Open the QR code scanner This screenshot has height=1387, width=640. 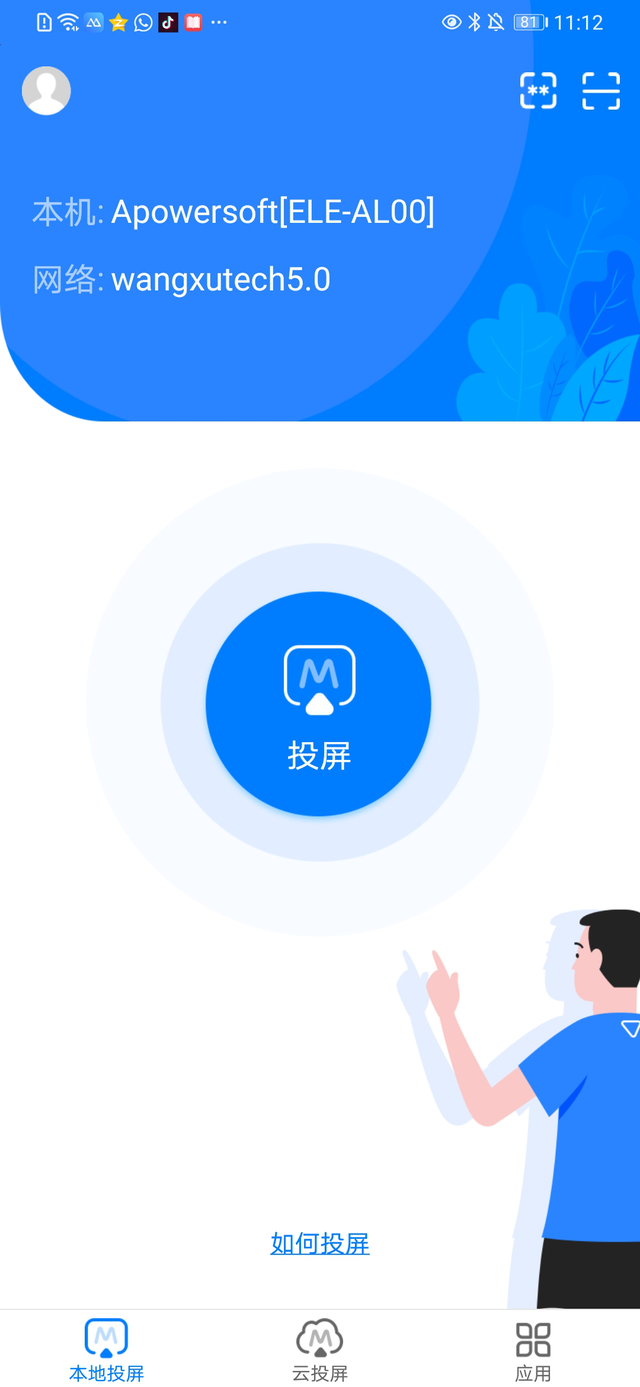601,91
